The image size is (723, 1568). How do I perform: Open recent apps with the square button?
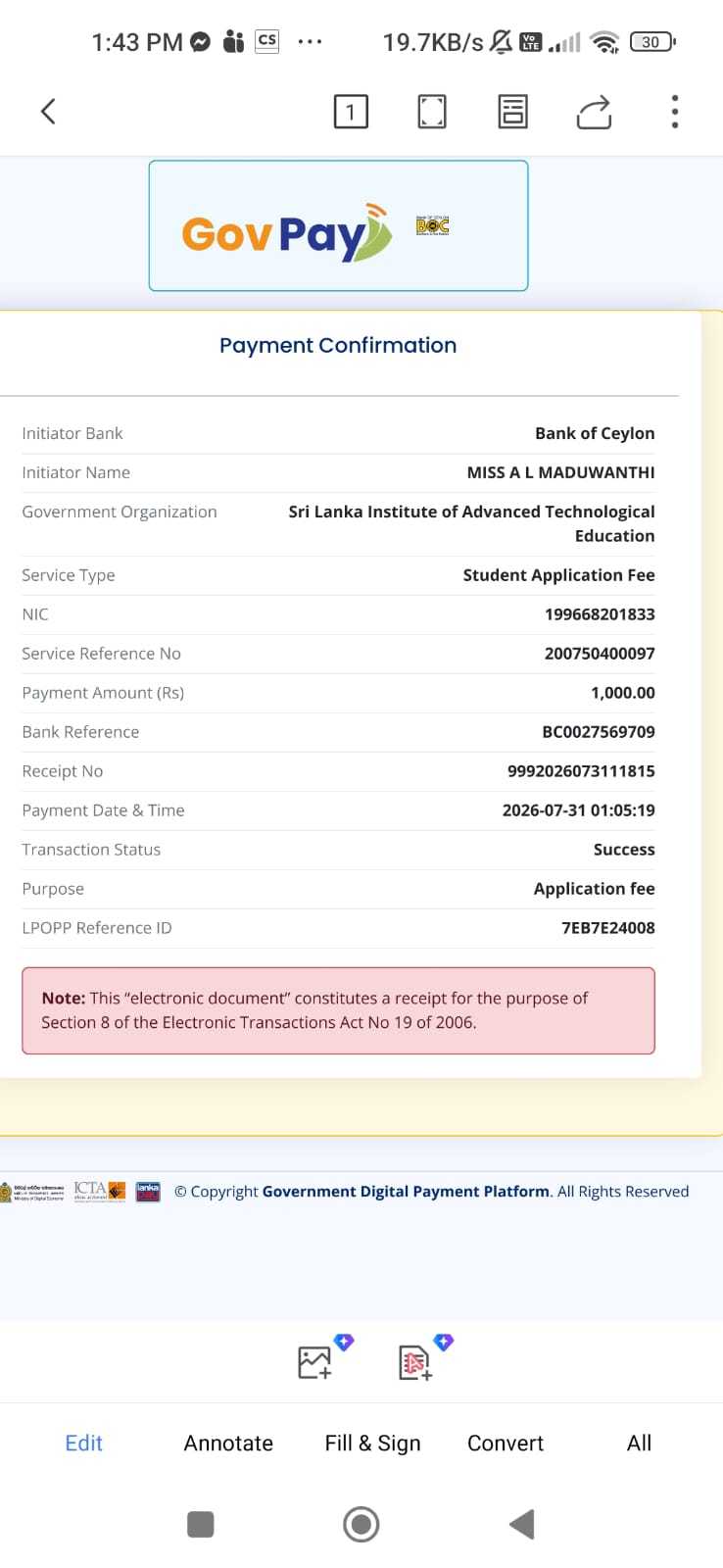[200, 1524]
